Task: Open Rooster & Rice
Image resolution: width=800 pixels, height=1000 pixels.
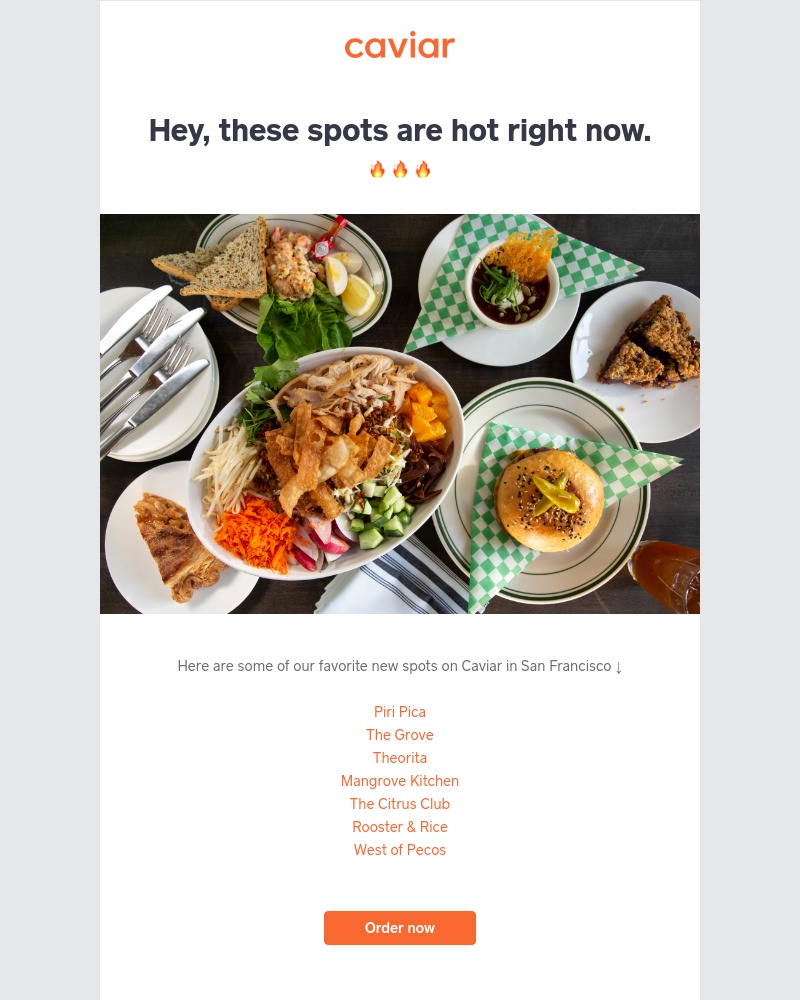Action: pyautogui.click(x=399, y=827)
